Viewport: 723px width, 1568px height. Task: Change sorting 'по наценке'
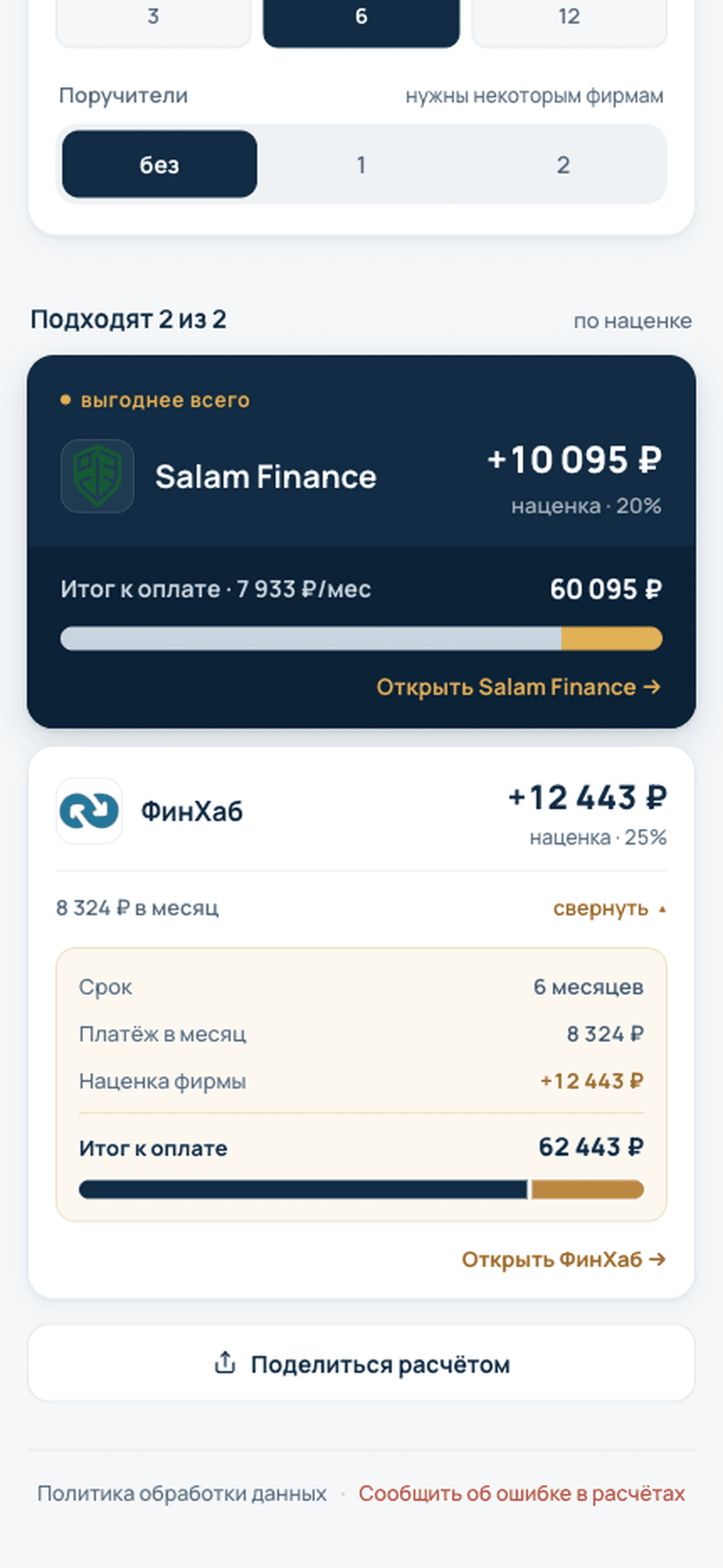pyautogui.click(x=632, y=320)
